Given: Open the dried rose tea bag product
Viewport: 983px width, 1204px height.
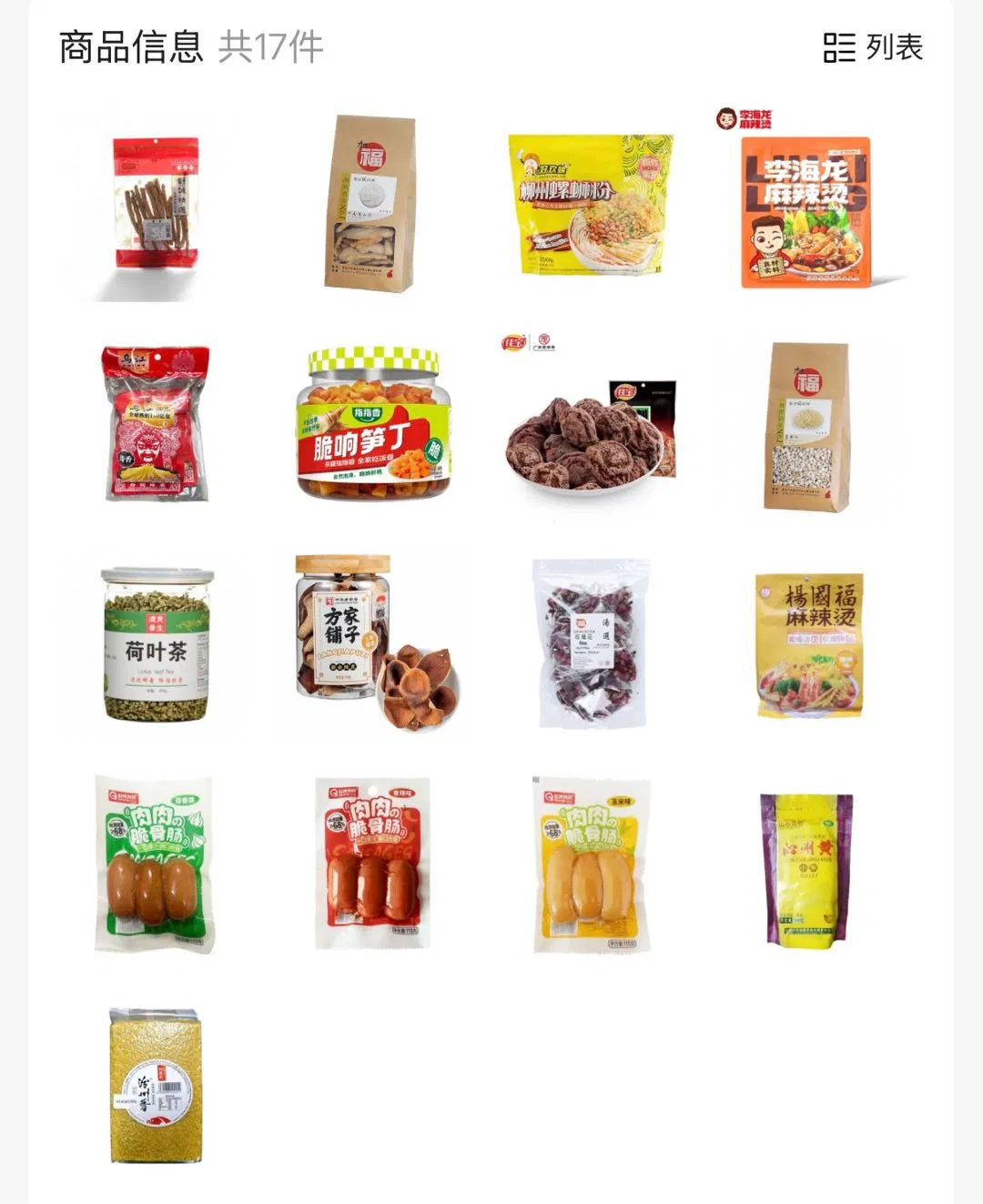Looking at the screenshot, I should pos(591,642).
